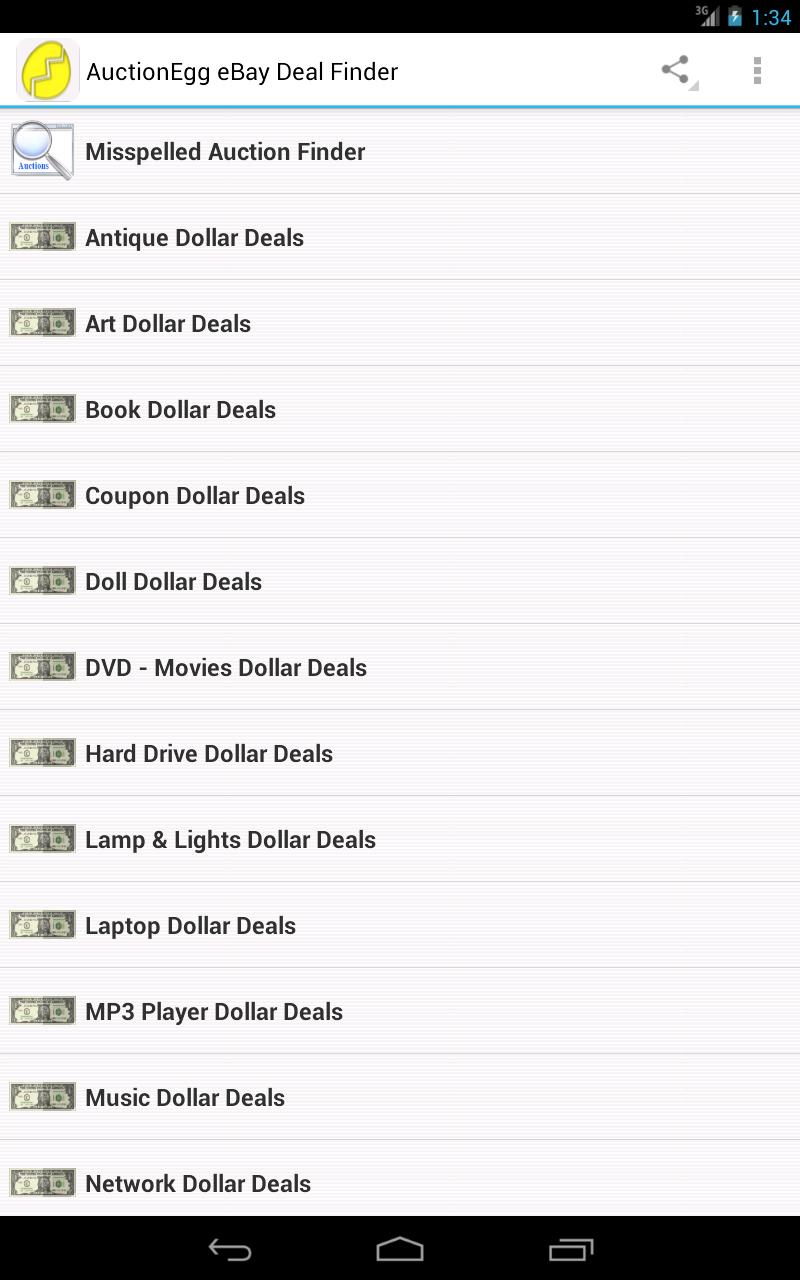Open the overflow menu in the action bar
The image size is (800, 1280).
pyautogui.click(x=757, y=71)
